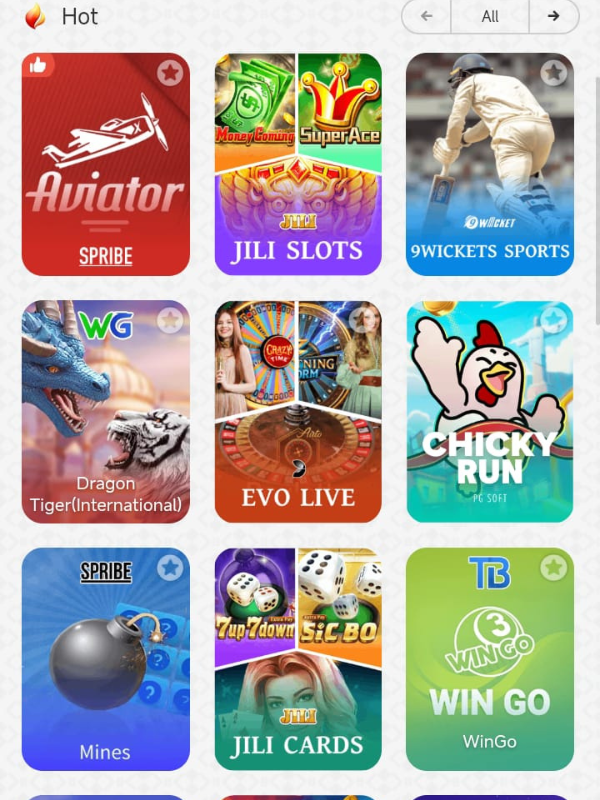Show all Hot games
The width and height of the screenshot is (600, 800).
click(x=490, y=16)
